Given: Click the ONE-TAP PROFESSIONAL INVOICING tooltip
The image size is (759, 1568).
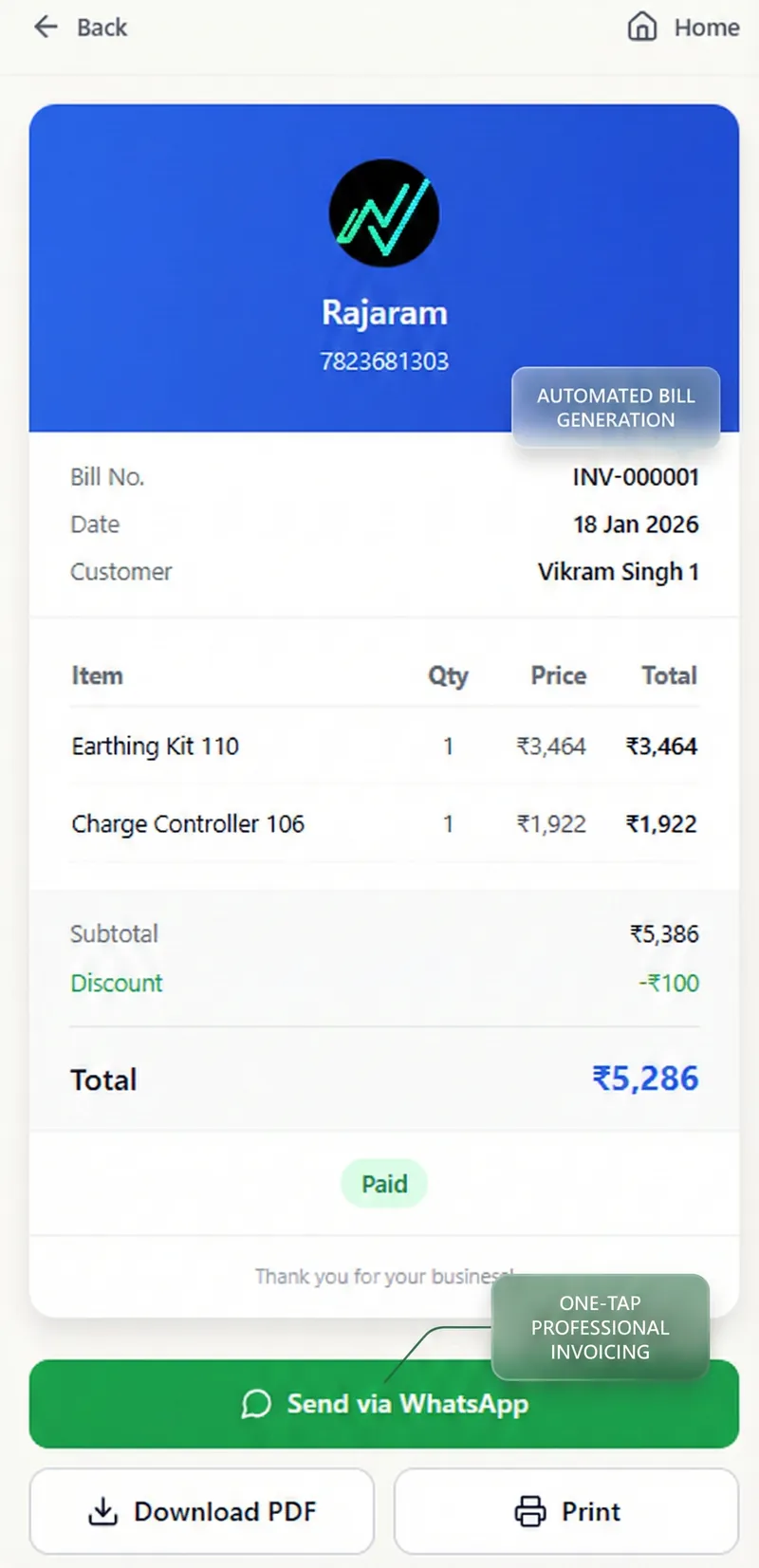Looking at the screenshot, I should pos(600,1327).
